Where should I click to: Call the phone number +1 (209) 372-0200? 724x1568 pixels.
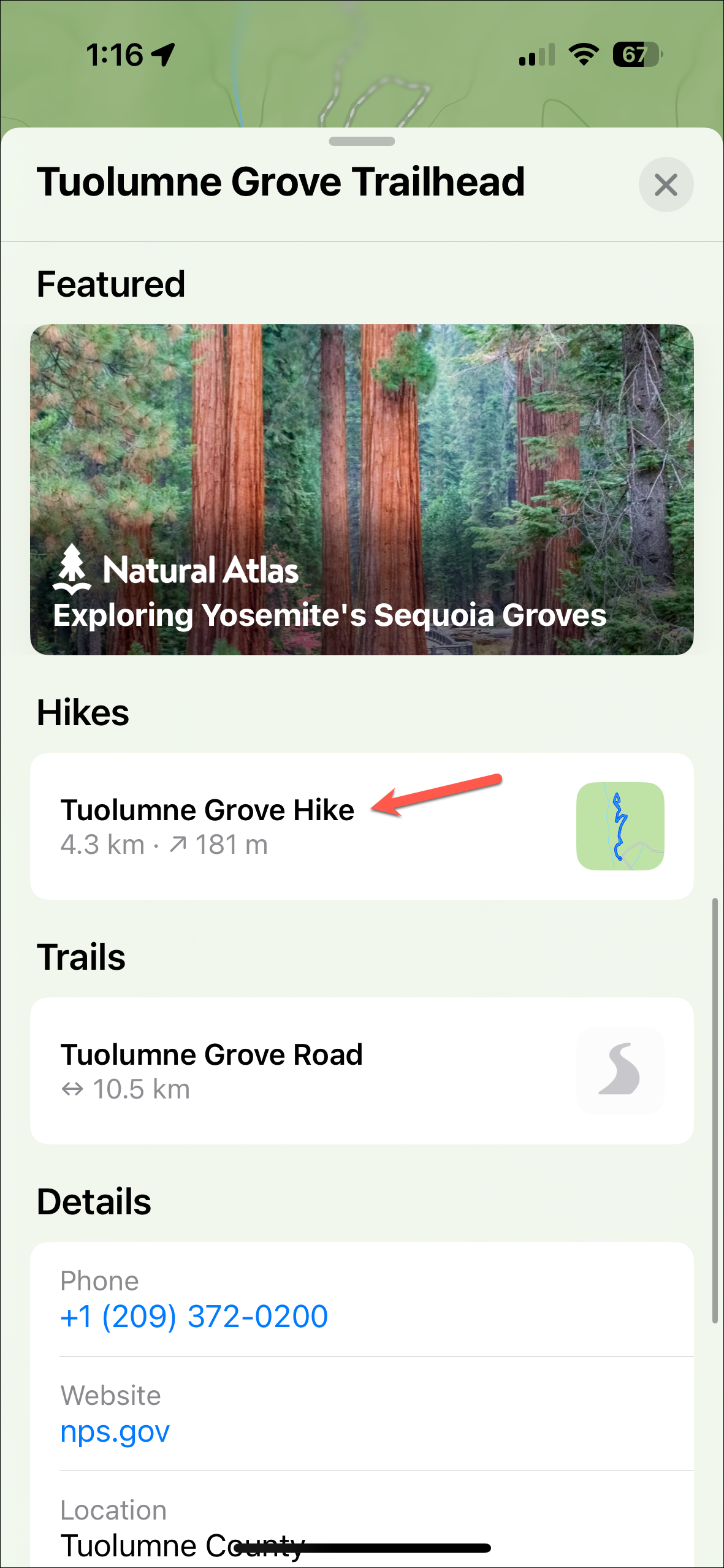coord(194,1315)
